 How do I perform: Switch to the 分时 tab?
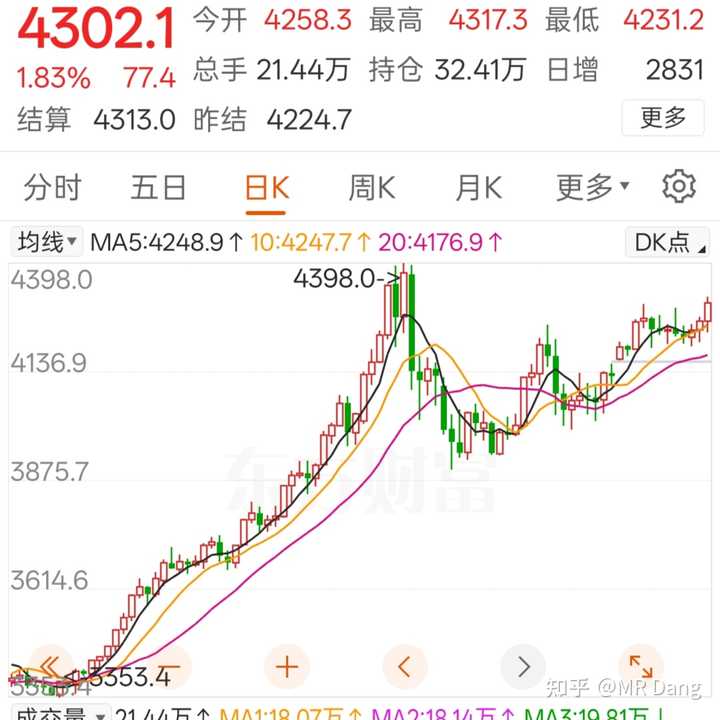[x=52, y=187]
